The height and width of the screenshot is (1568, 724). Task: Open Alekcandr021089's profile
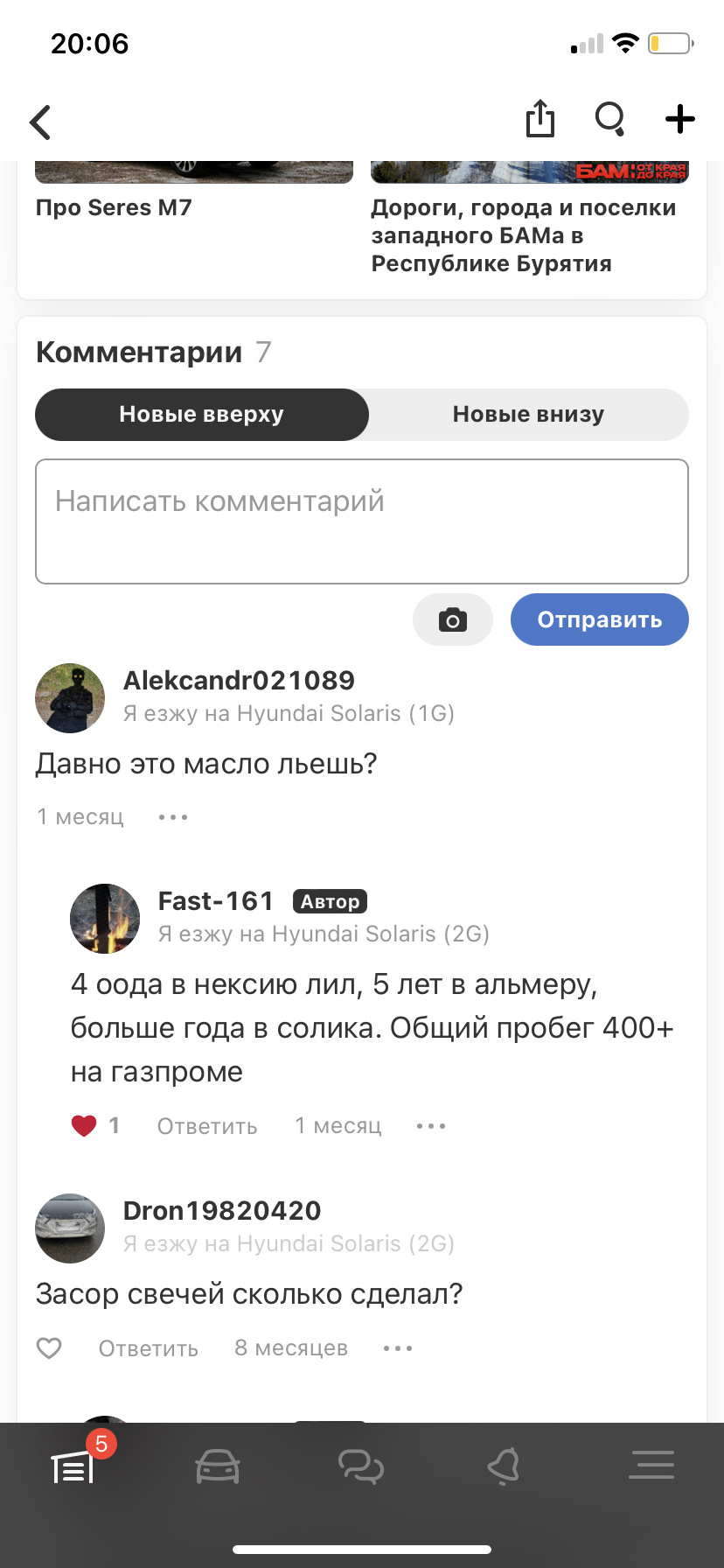239,680
